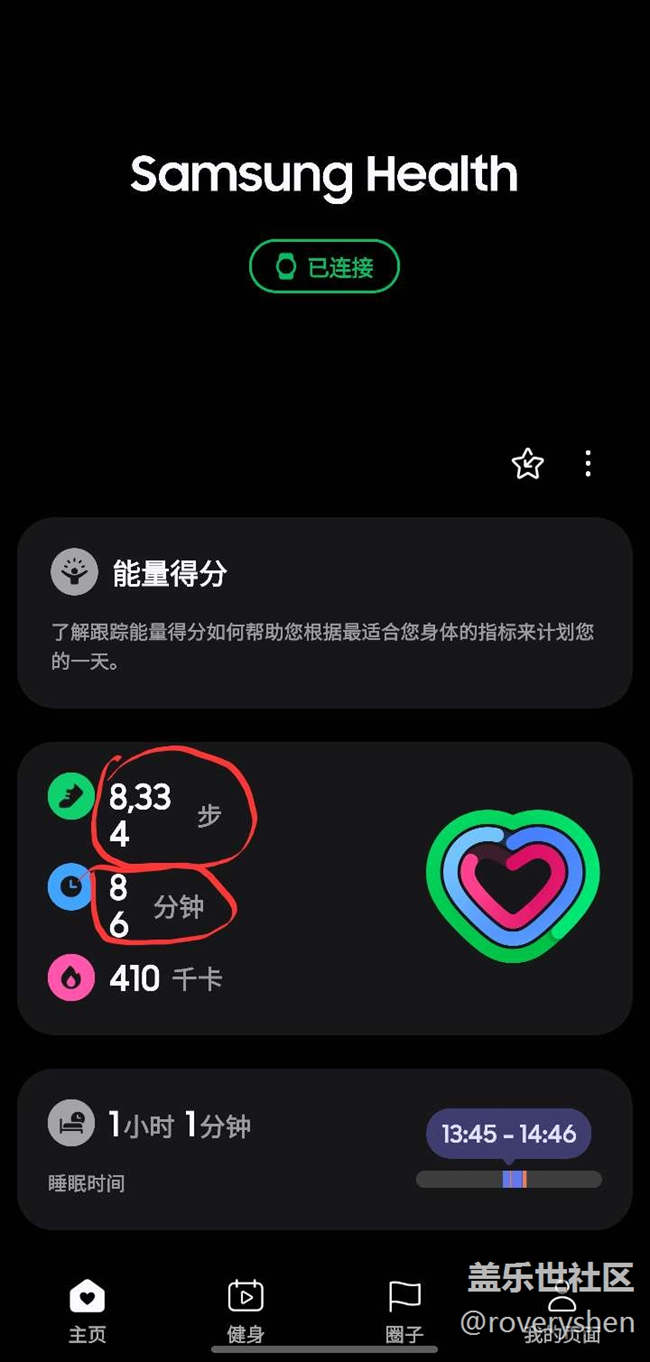
Task: Switch to the 健身 fitness tab
Action: pos(245,1310)
